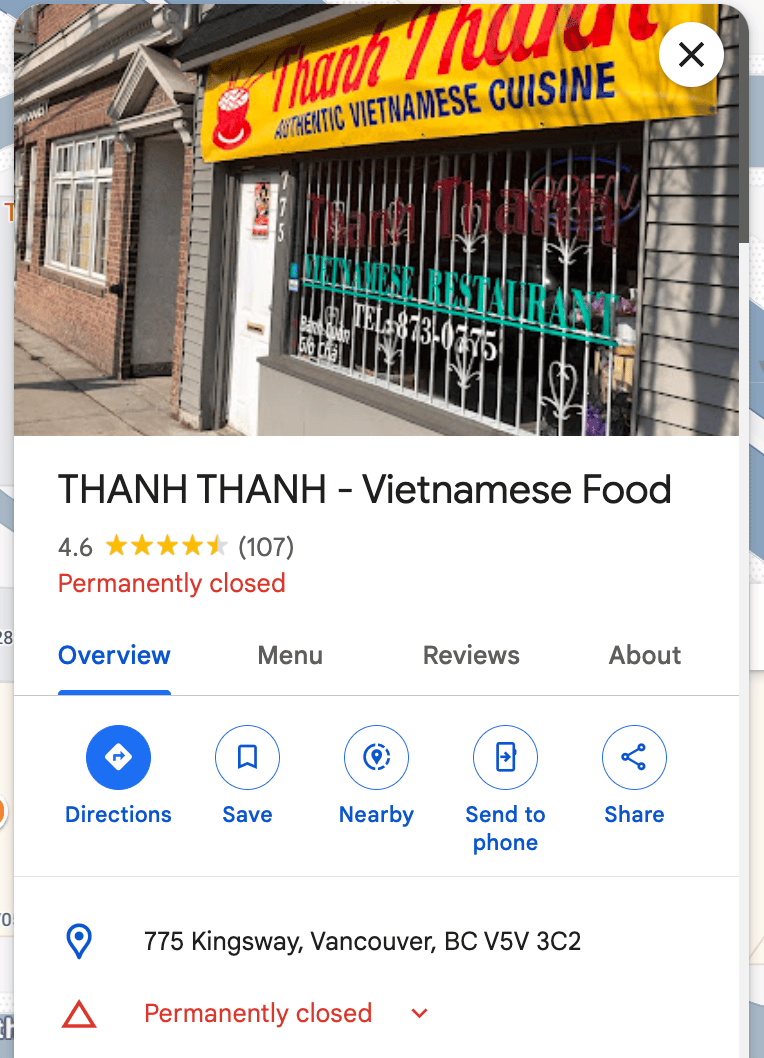This screenshot has width=764, height=1058.
Task: Open the 107 reviews count
Action: point(266,547)
